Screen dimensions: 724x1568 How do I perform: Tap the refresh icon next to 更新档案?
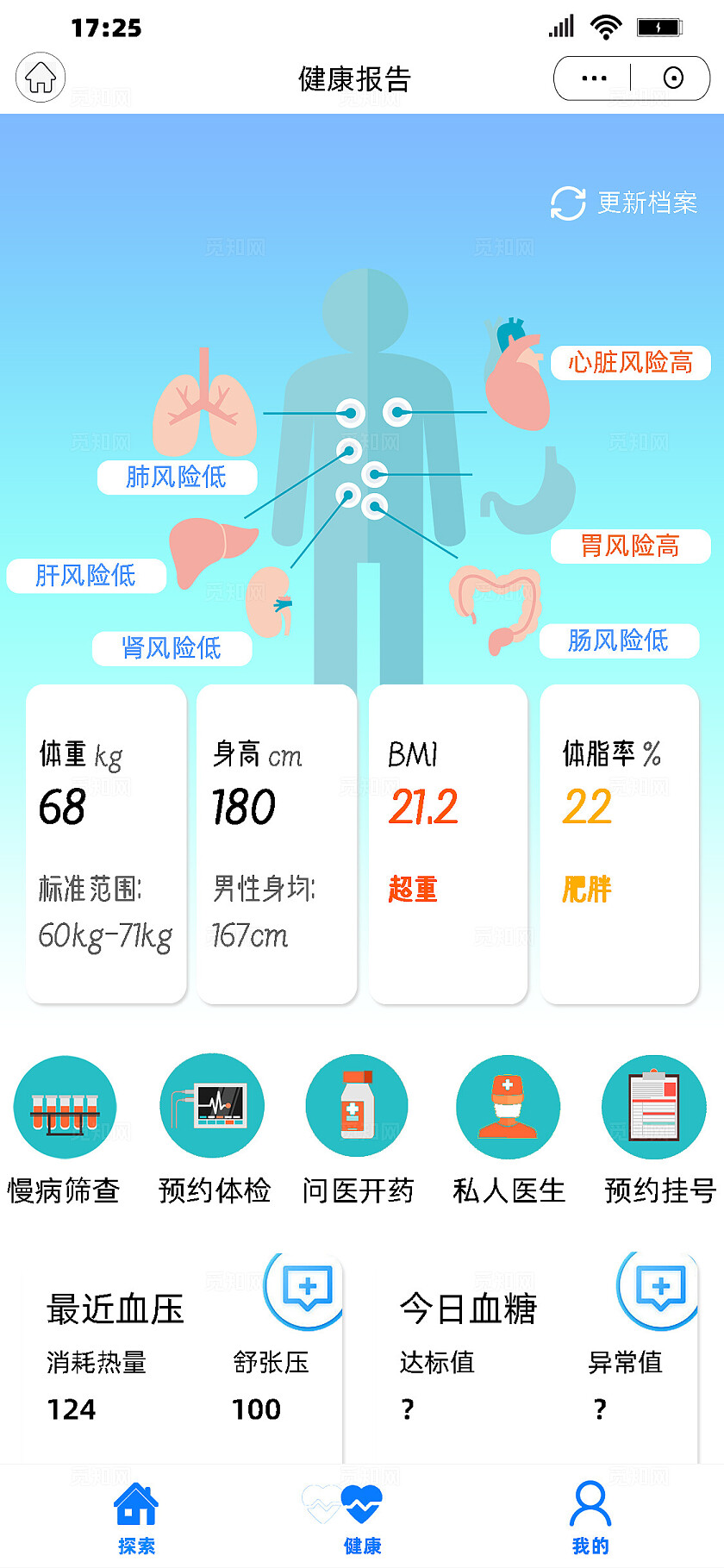point(568,204)
